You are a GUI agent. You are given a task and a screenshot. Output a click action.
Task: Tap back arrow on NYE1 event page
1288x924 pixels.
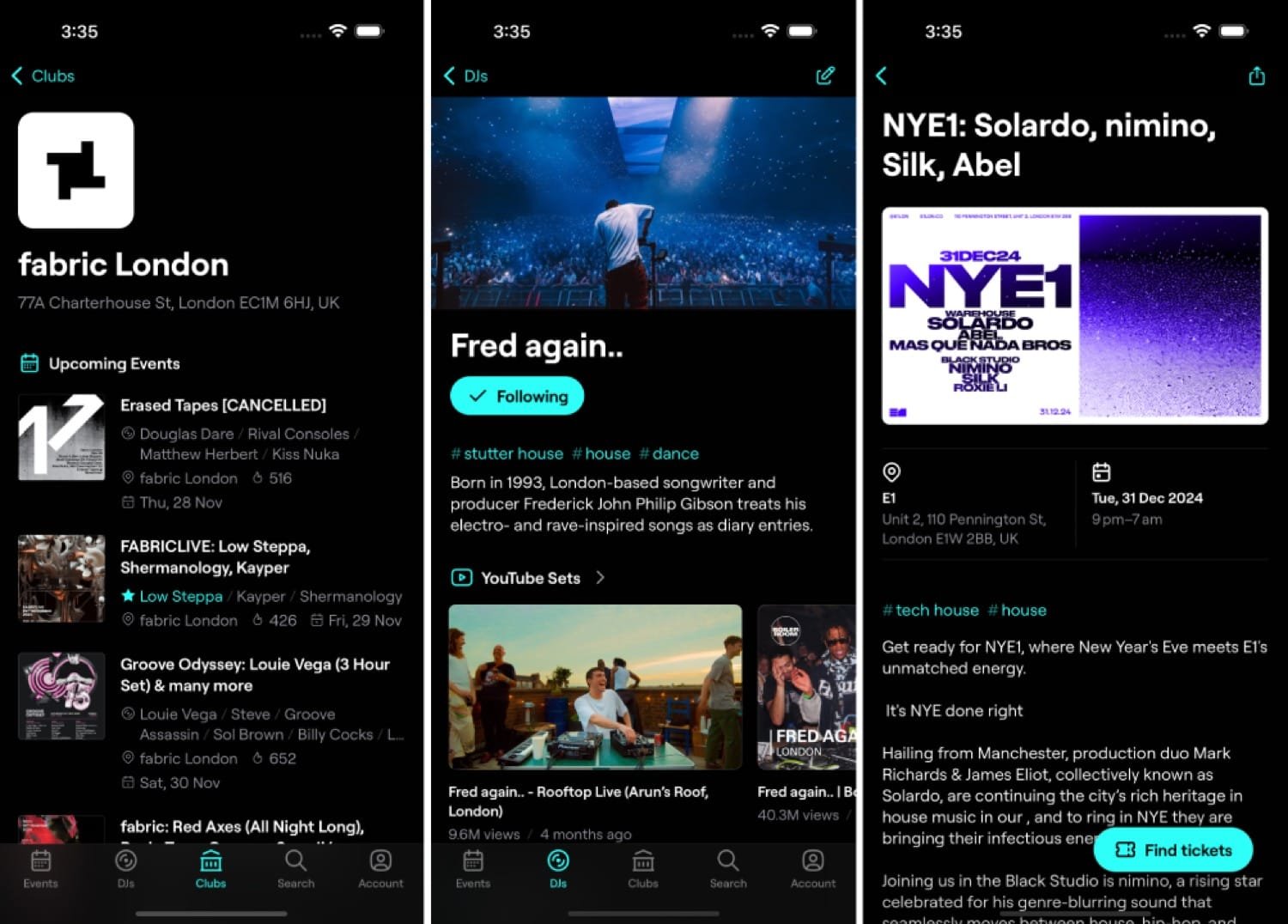882,76
